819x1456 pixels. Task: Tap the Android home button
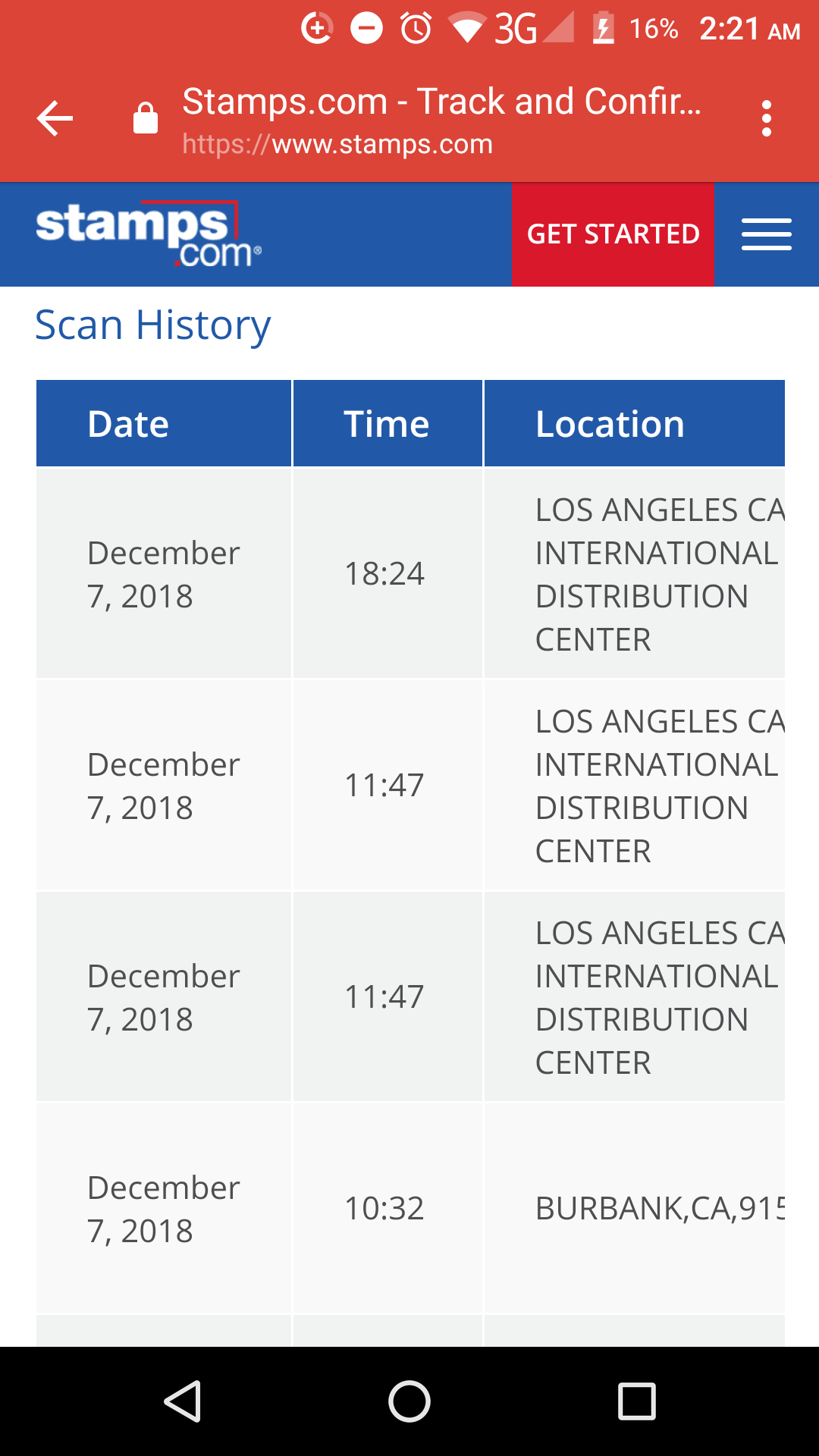pos(409,1401)
